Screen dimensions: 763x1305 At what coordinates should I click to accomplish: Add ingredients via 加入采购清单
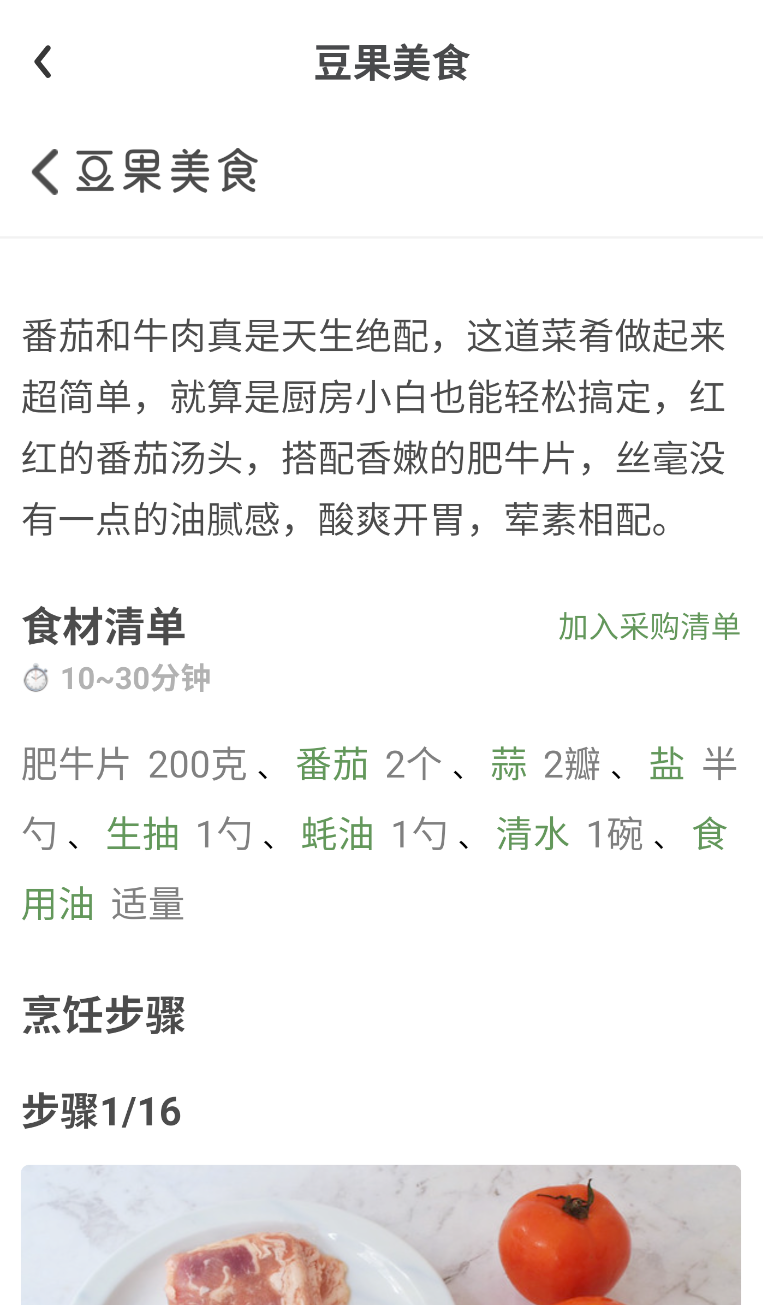(x=649, y=627)
